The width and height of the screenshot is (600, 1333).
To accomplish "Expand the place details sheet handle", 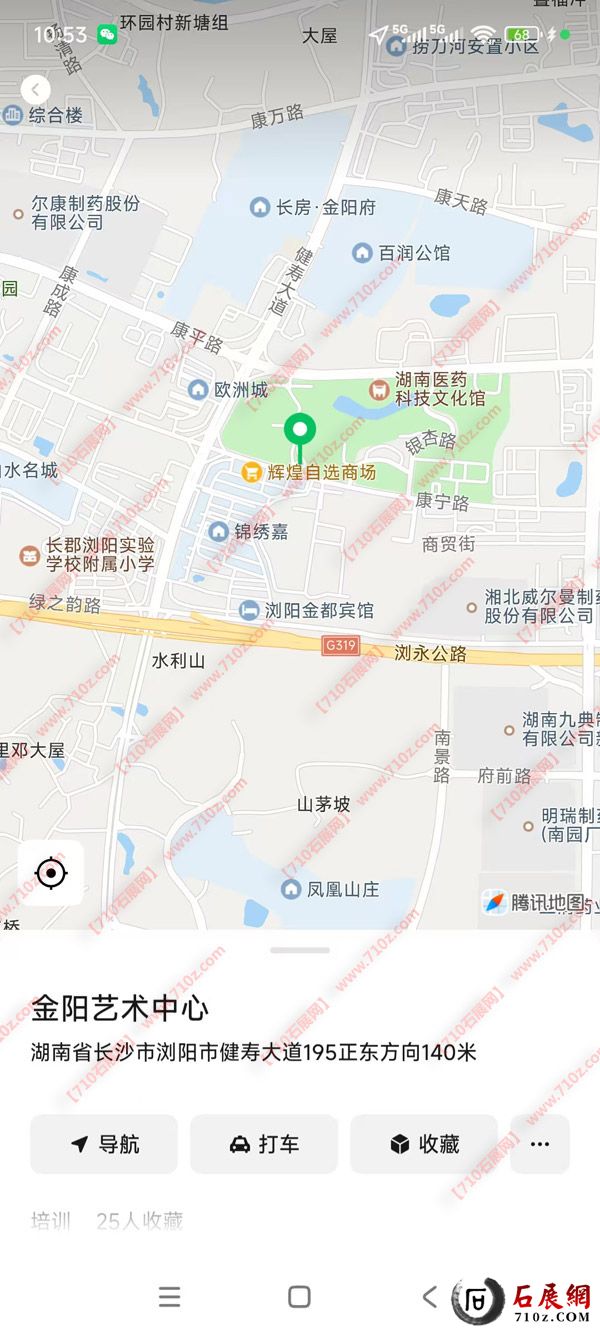I will [x=300, y=950].
